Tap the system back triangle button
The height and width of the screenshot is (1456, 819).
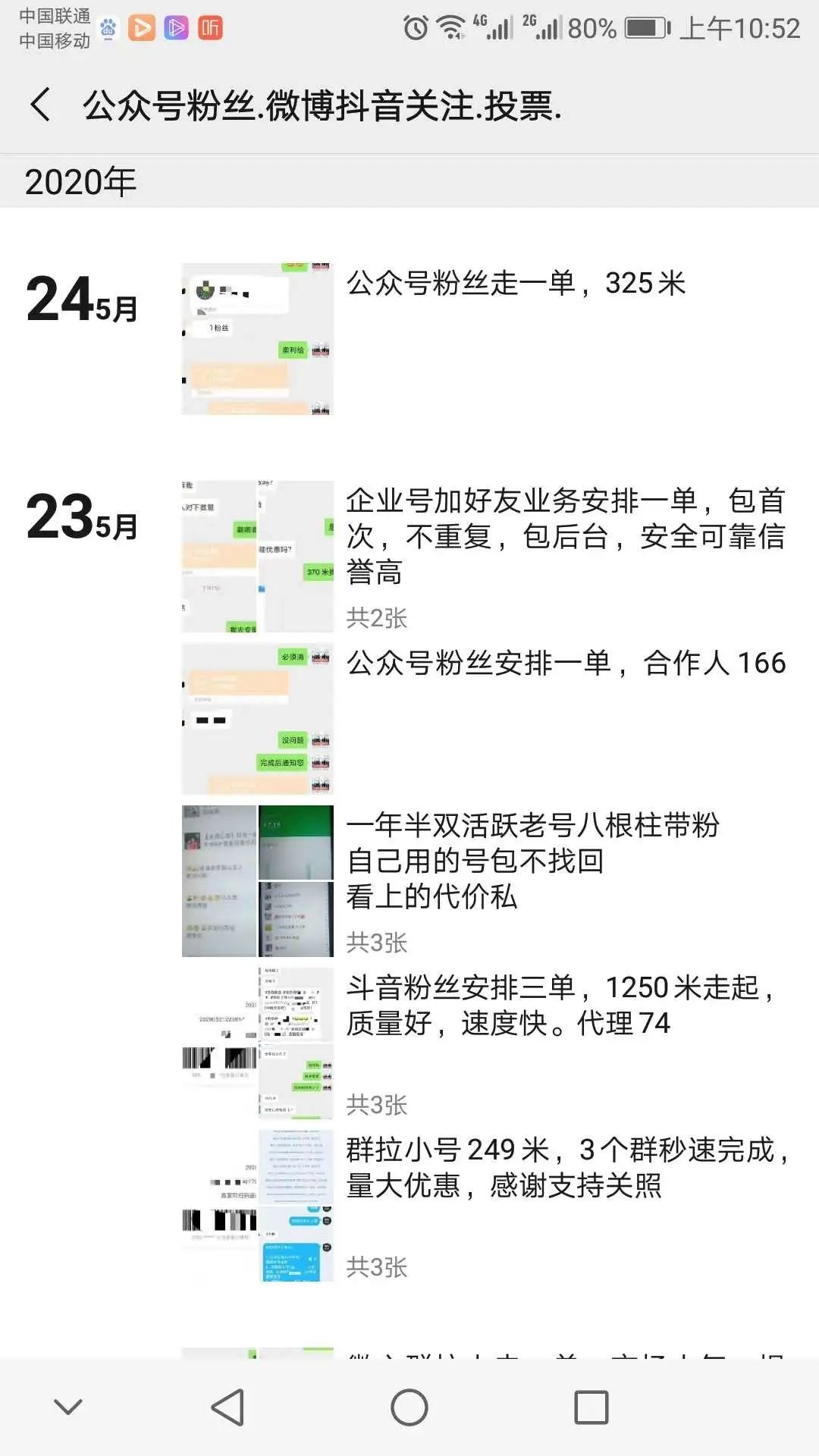coord(227,1407)
